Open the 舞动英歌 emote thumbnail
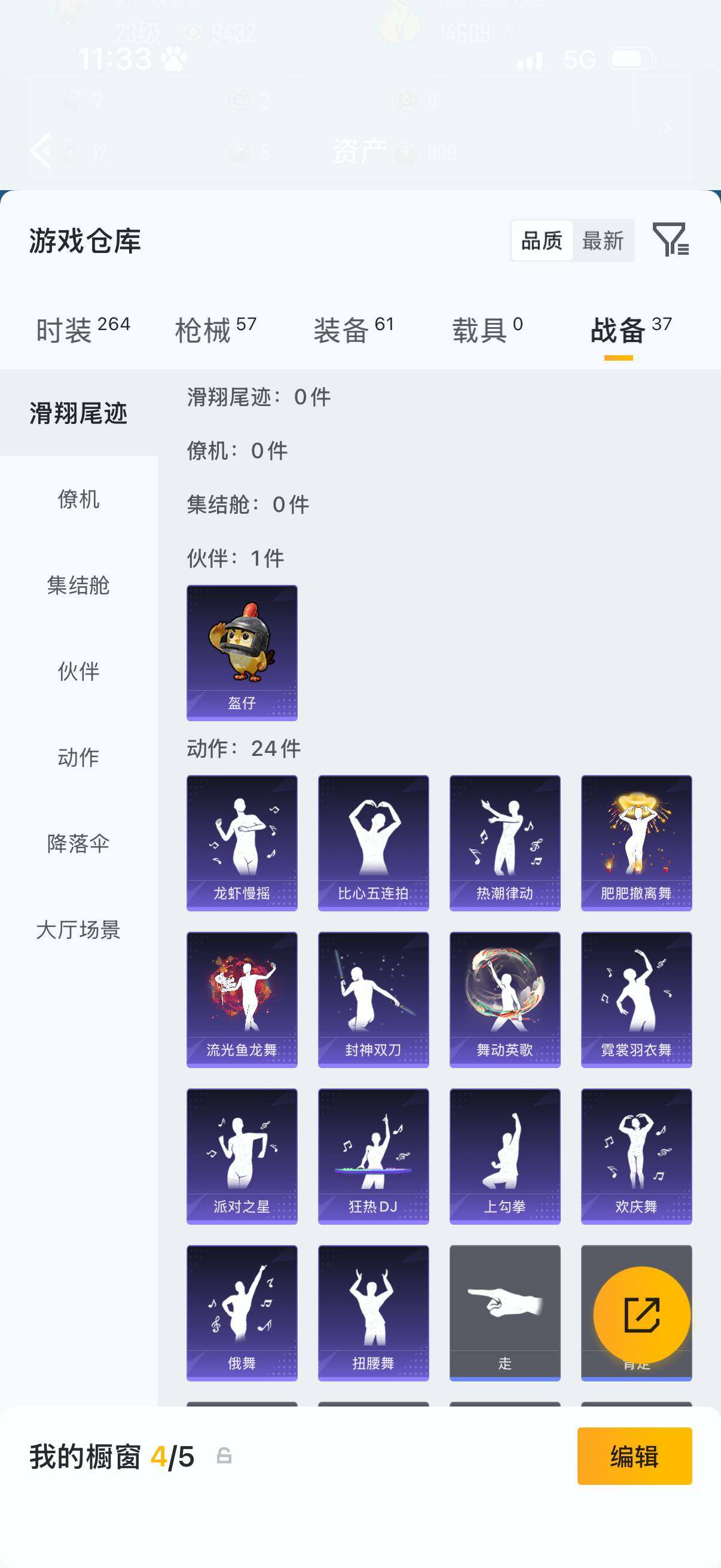 (x=505, y=998)
